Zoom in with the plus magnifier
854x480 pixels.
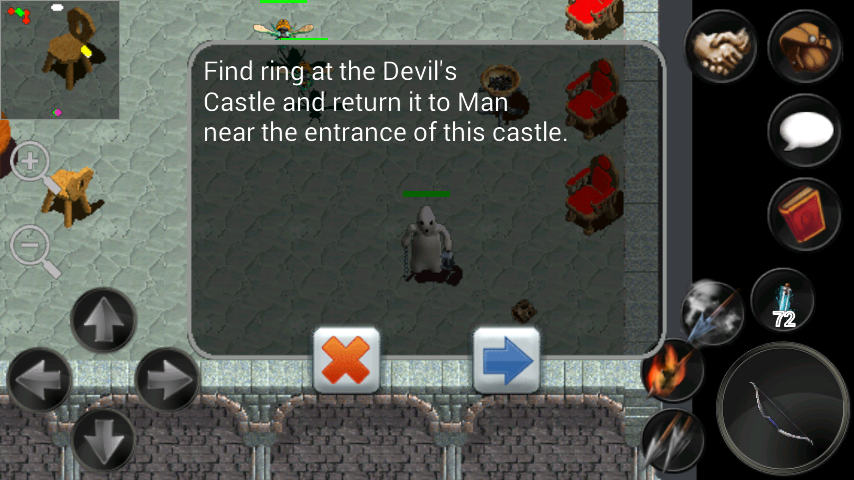[33, 163]
